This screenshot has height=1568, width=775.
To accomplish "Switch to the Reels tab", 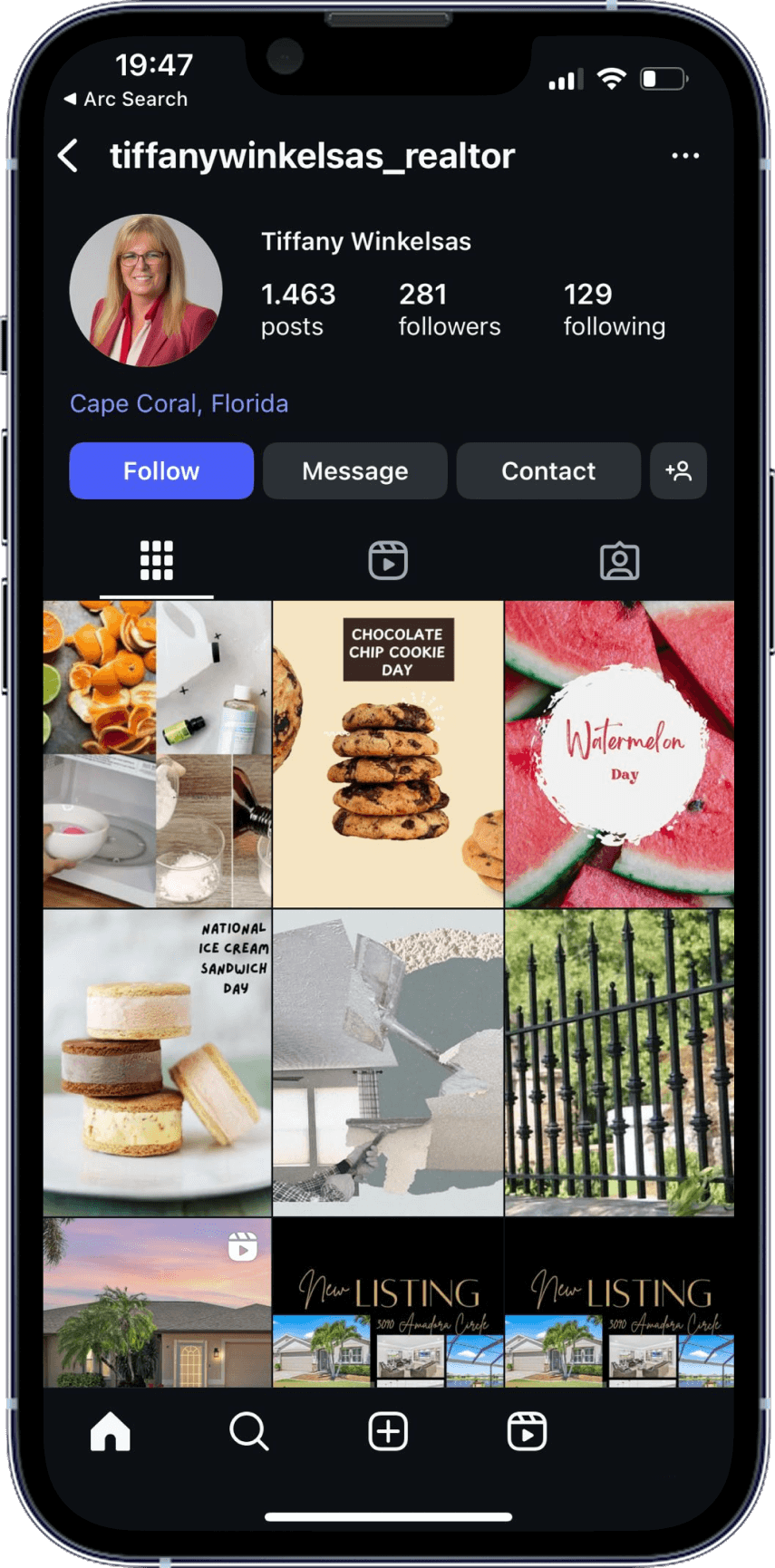I will (388, 560).
